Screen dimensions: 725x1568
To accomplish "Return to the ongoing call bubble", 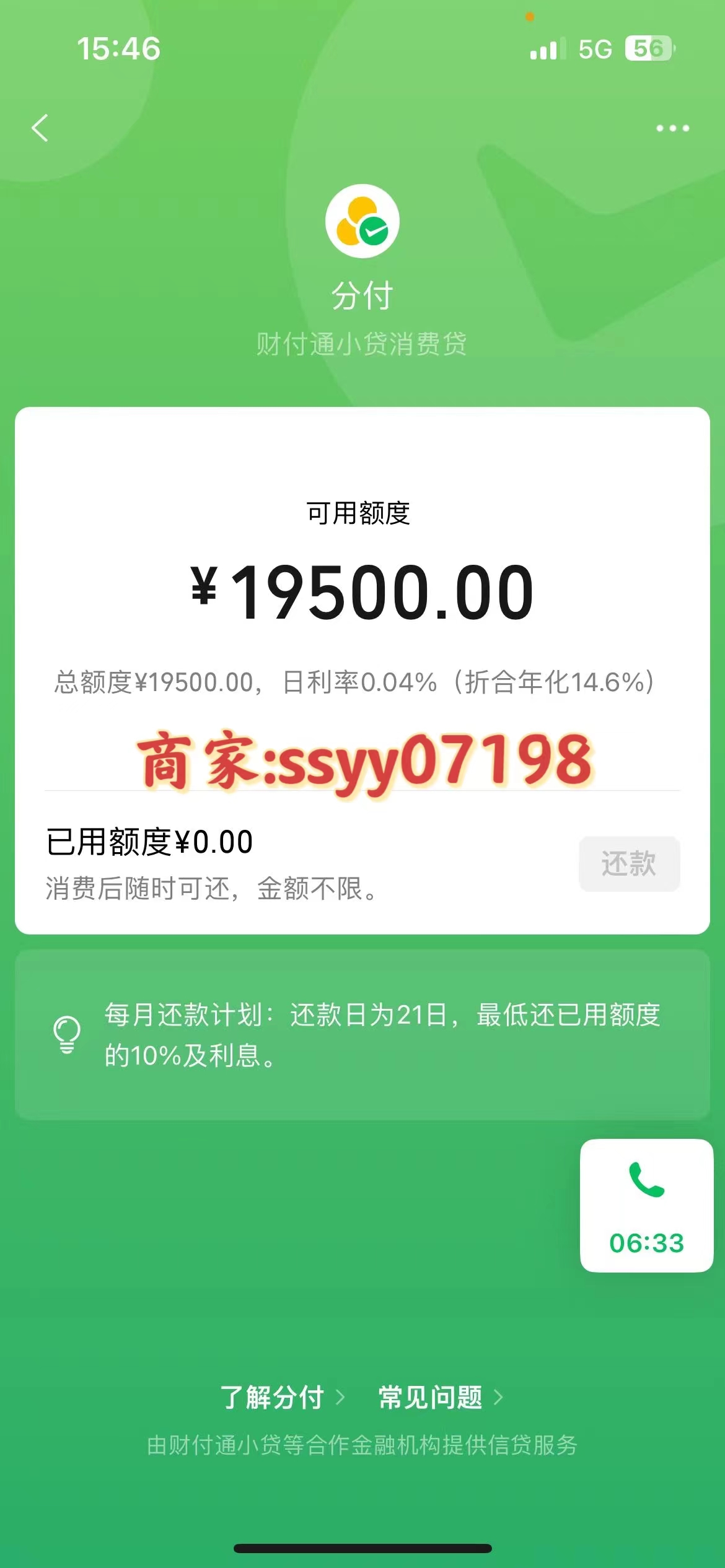I will click(x=646, y=1205).
